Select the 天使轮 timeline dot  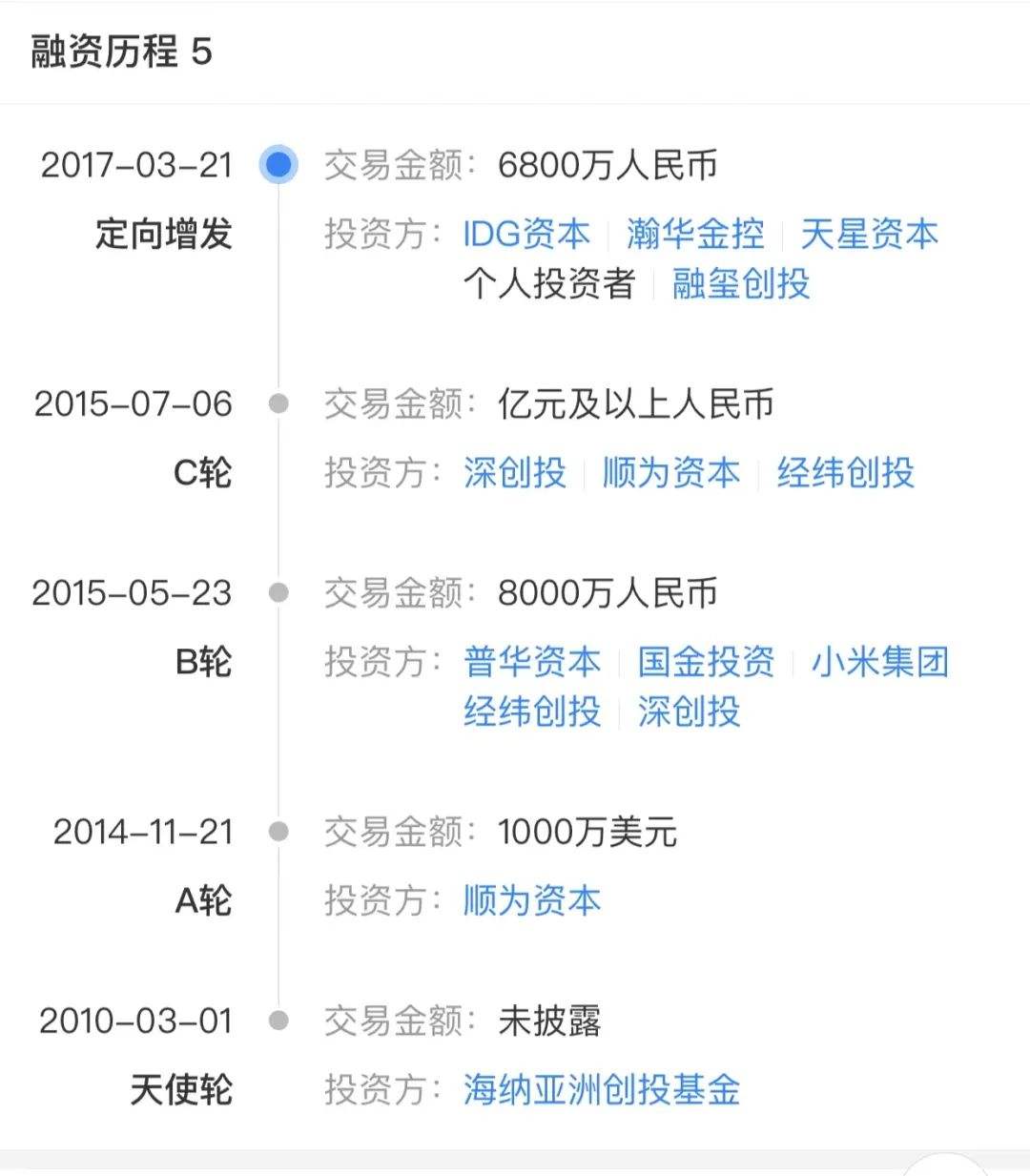pos(278,1021)
